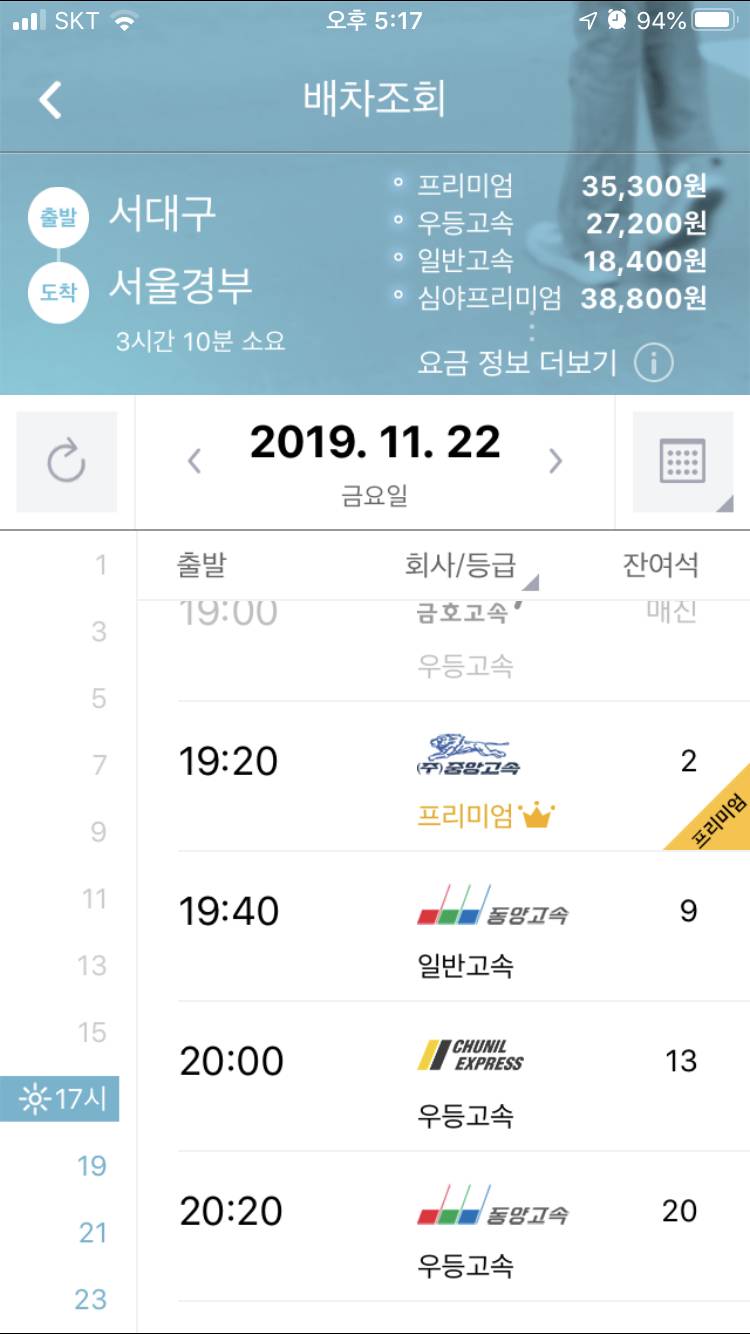Tap the next-day chevron
This screenshot has height=1334, width=750.
click(x=555, y=460)
